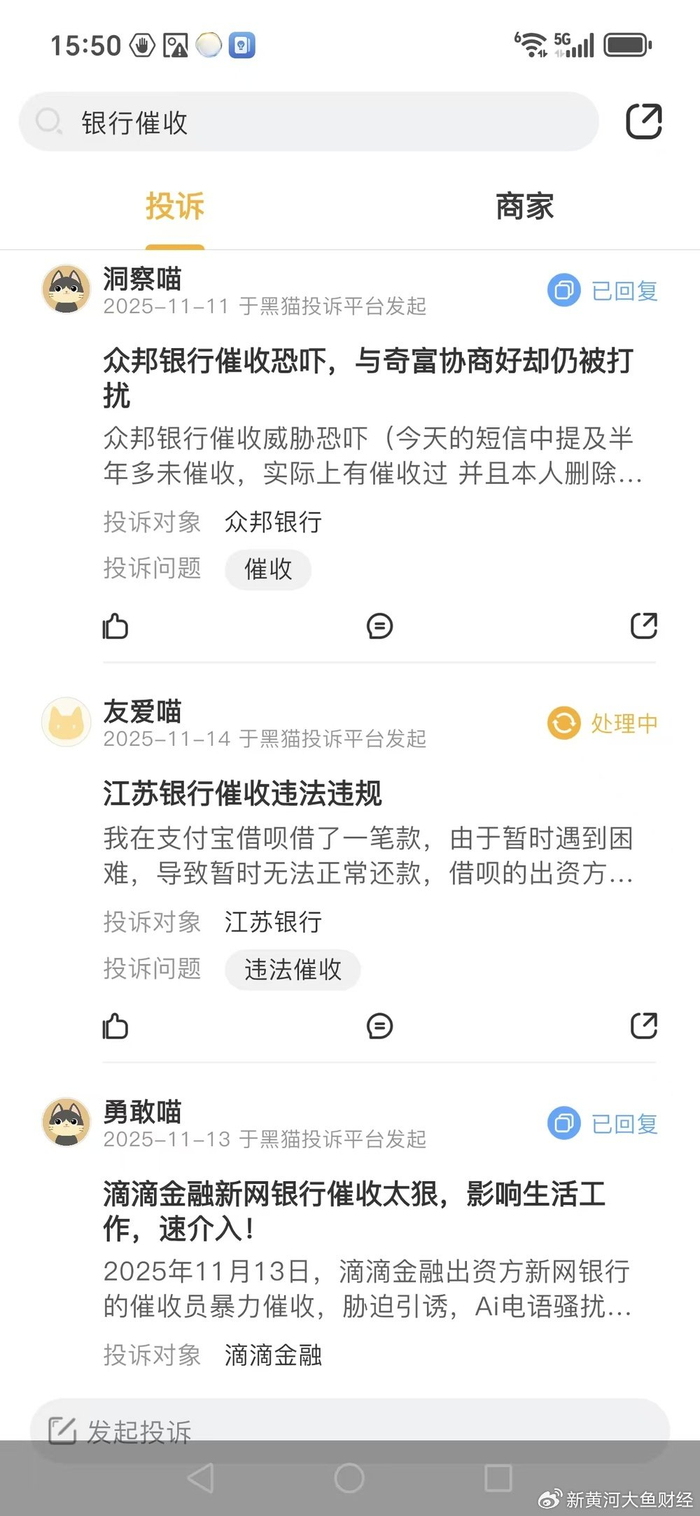Open the 众邦银行催收恐吓 complaint
This screenshot has width=700, height=1516.
click(367, 376)
